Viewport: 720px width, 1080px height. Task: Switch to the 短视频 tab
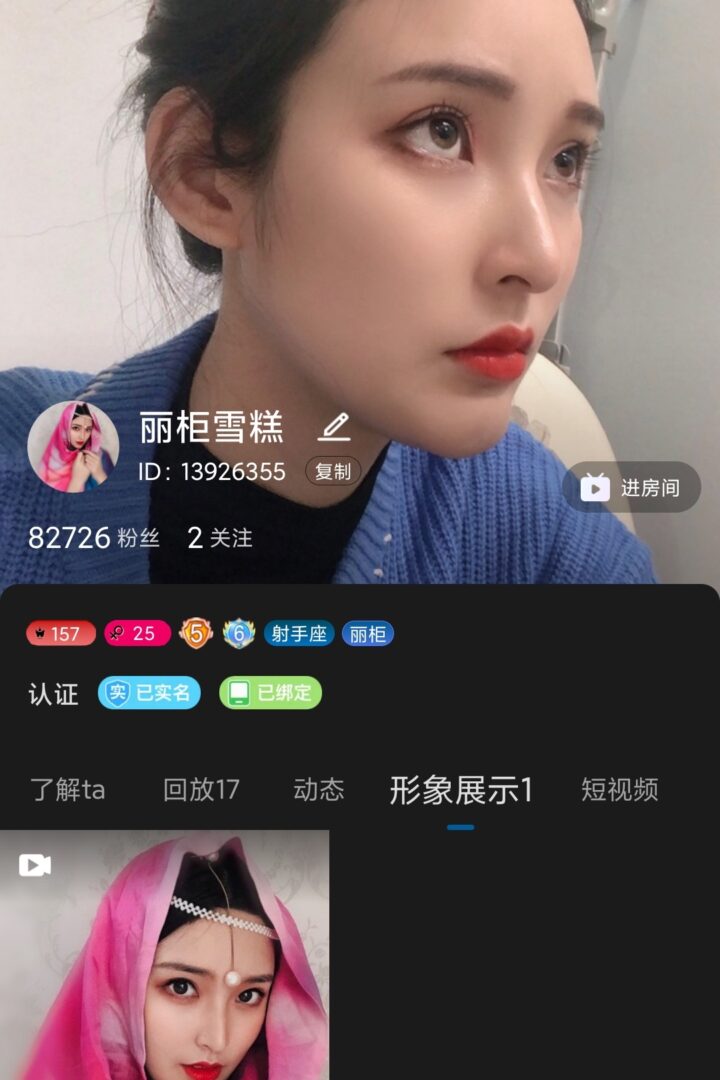coord(620,790)
